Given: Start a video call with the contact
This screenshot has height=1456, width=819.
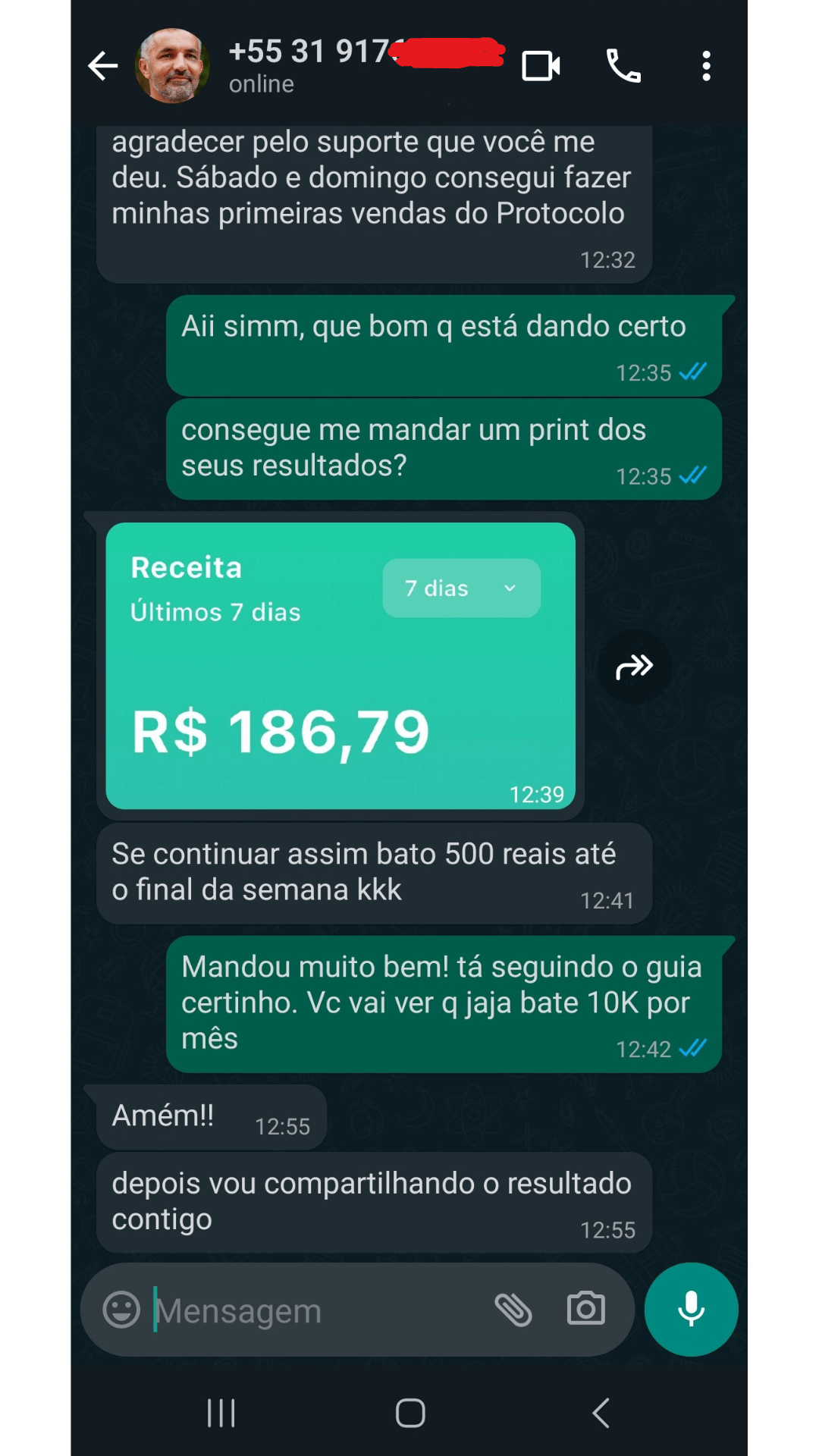Looking at the screenshot, I should click(x=540, y=67).
